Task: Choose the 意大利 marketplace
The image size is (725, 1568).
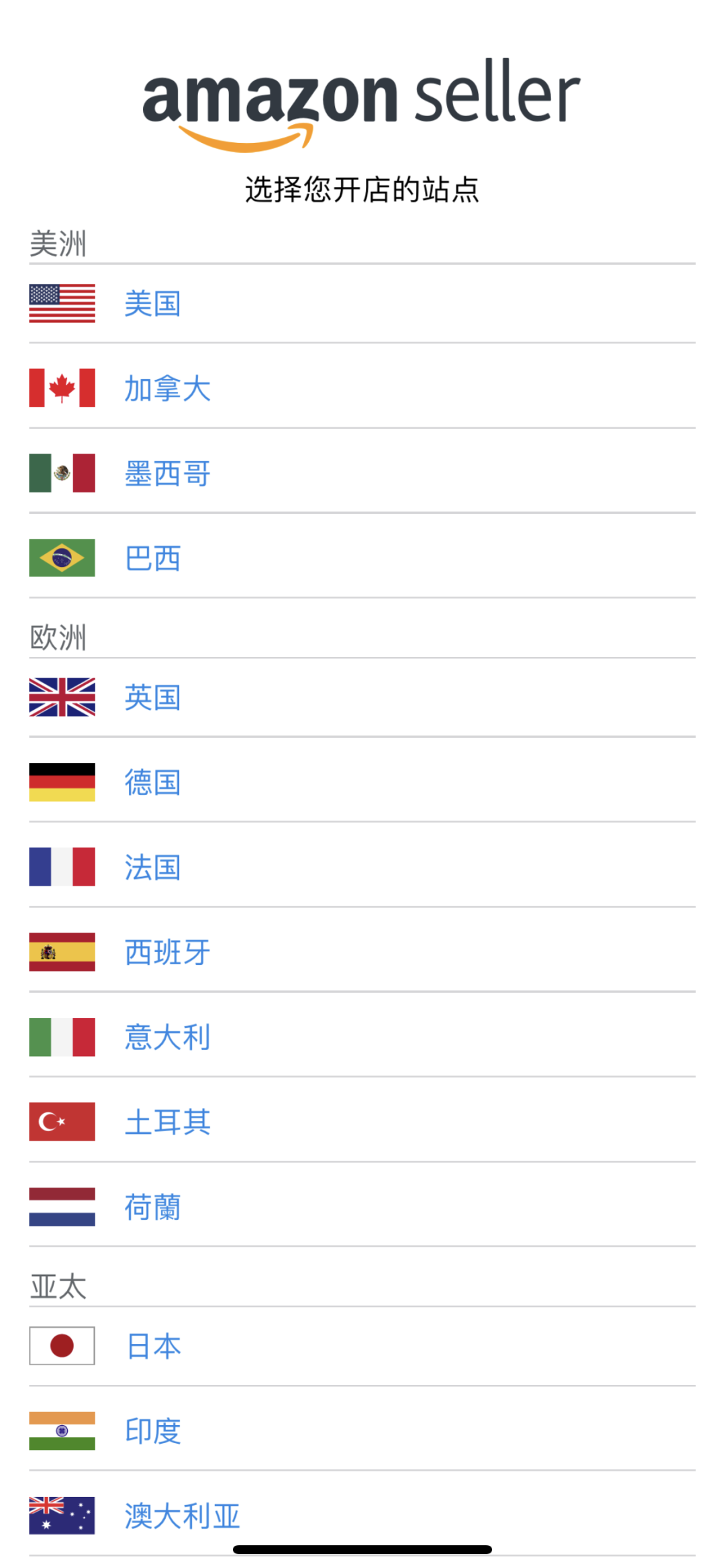Action: click(168, 1037)
